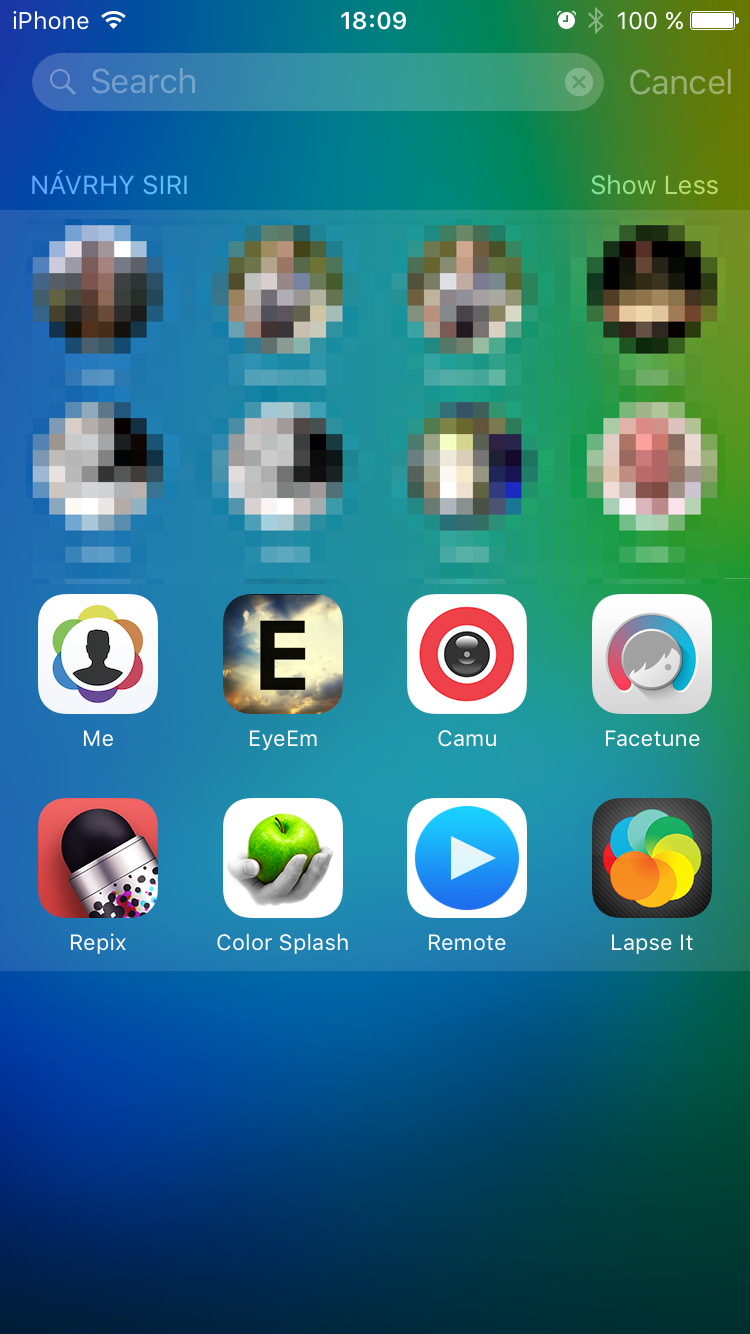Launch the Lapse It app
The image size is (750, 1334).
[652, 858]
